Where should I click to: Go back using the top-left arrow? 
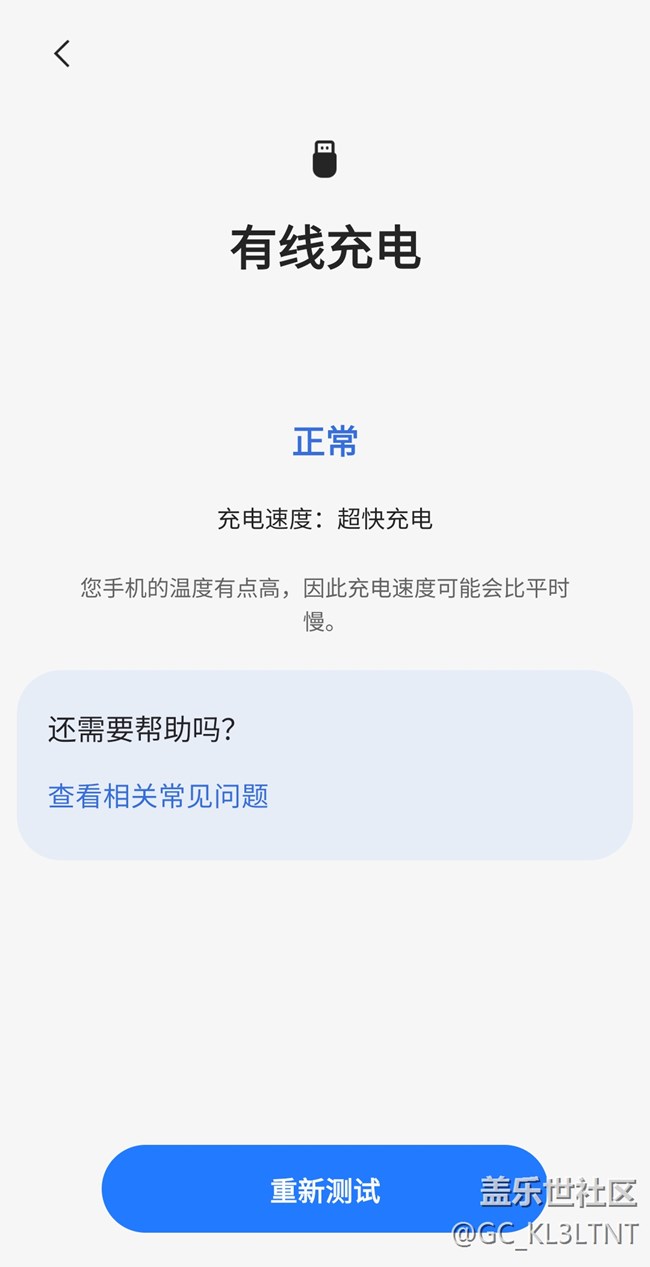62,54
